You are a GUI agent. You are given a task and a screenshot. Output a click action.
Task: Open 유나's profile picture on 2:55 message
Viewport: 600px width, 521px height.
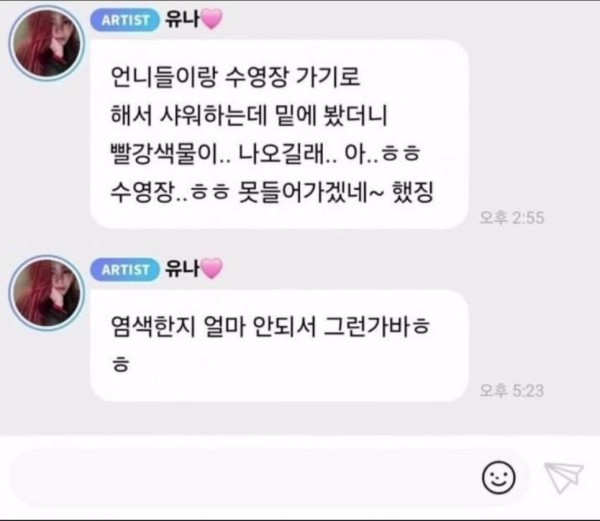tap(45, 45)
